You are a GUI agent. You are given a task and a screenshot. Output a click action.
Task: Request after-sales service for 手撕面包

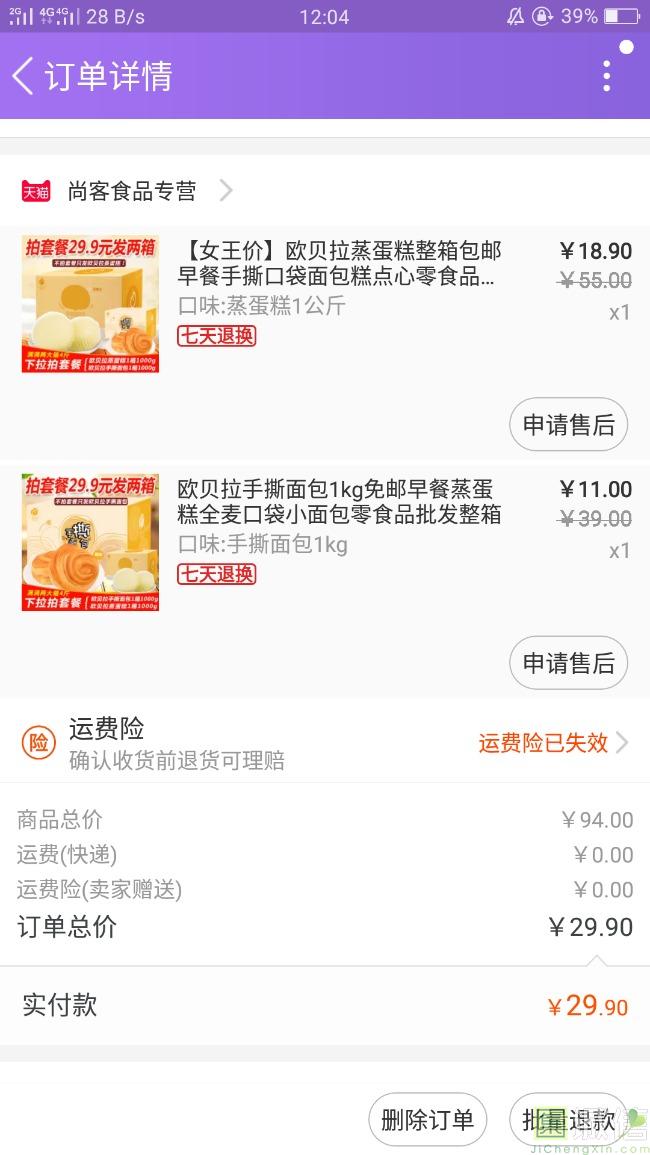[568, 663]
